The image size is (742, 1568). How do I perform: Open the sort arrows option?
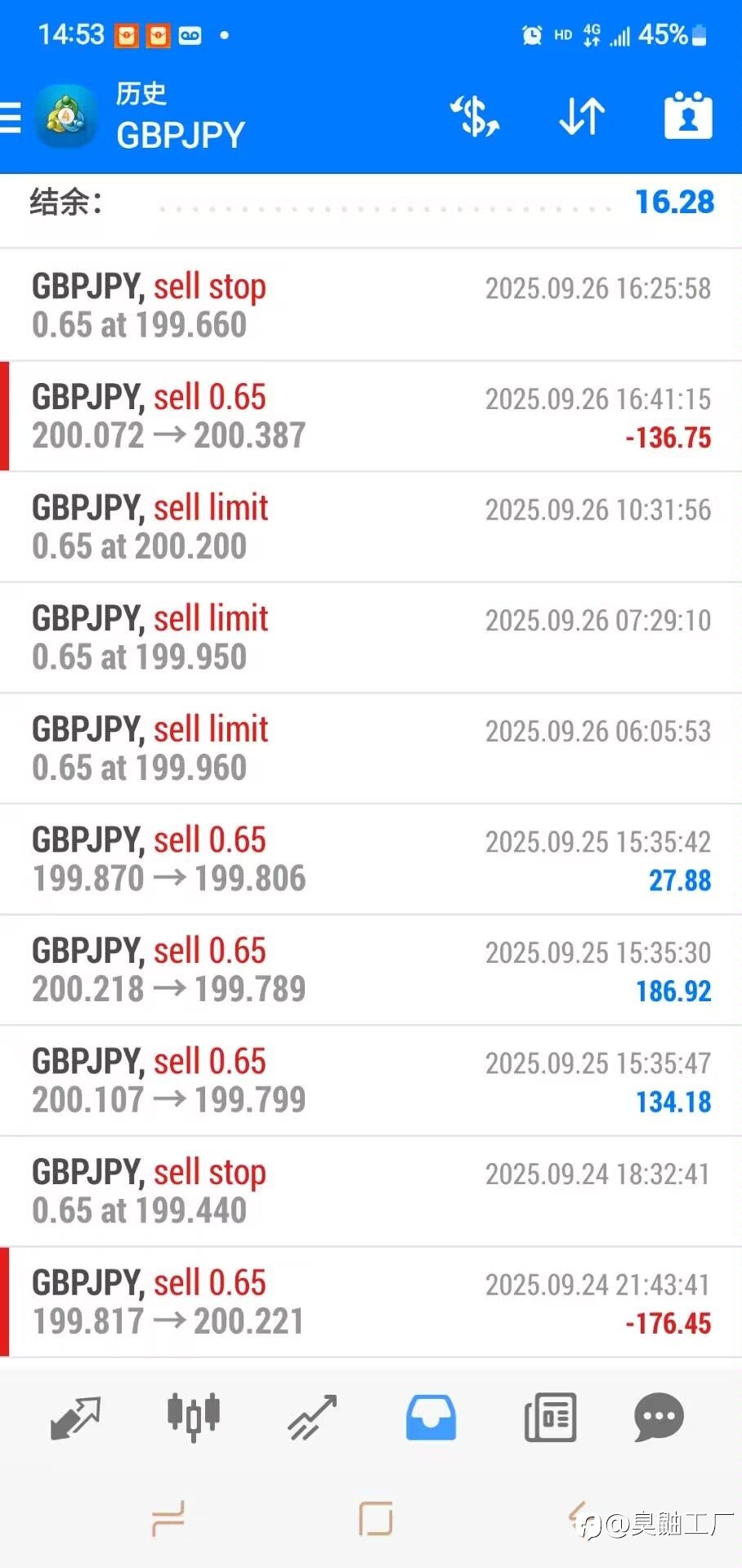click(x=582, y=116)
